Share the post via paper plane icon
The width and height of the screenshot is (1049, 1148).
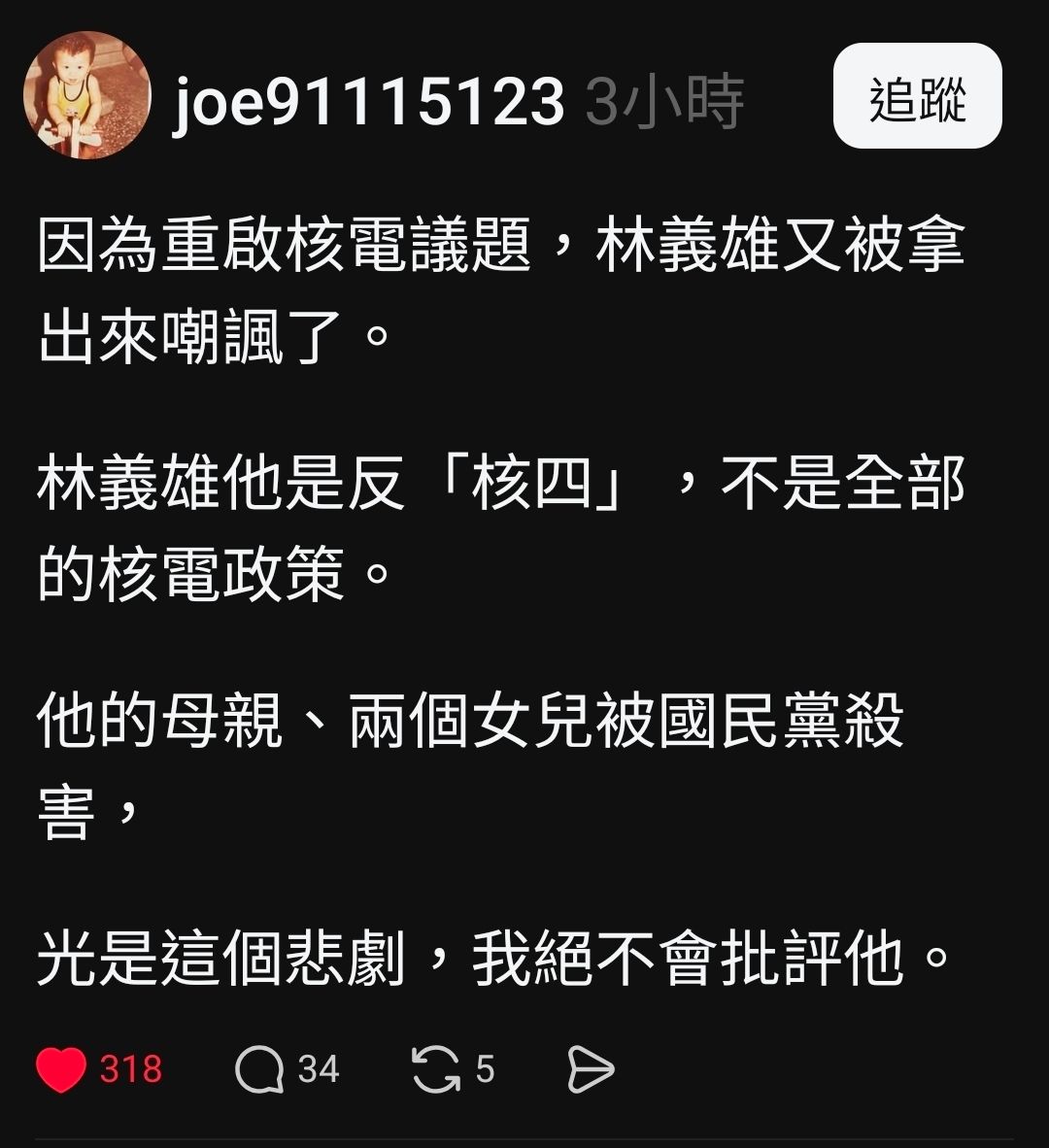pyautogui.click(x=590, y=1069)
